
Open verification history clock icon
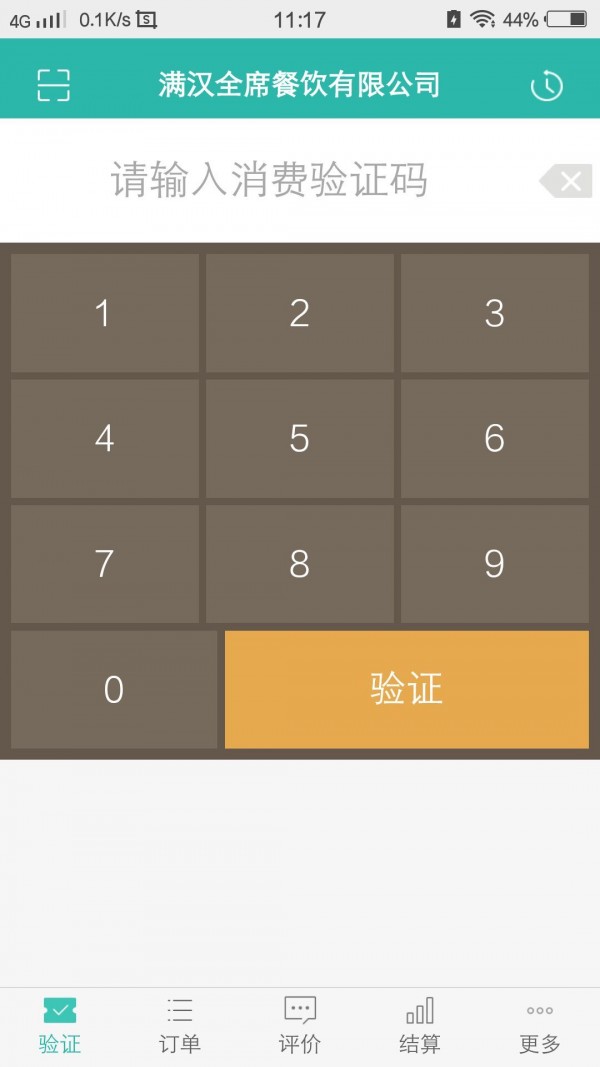coord(546,85)
